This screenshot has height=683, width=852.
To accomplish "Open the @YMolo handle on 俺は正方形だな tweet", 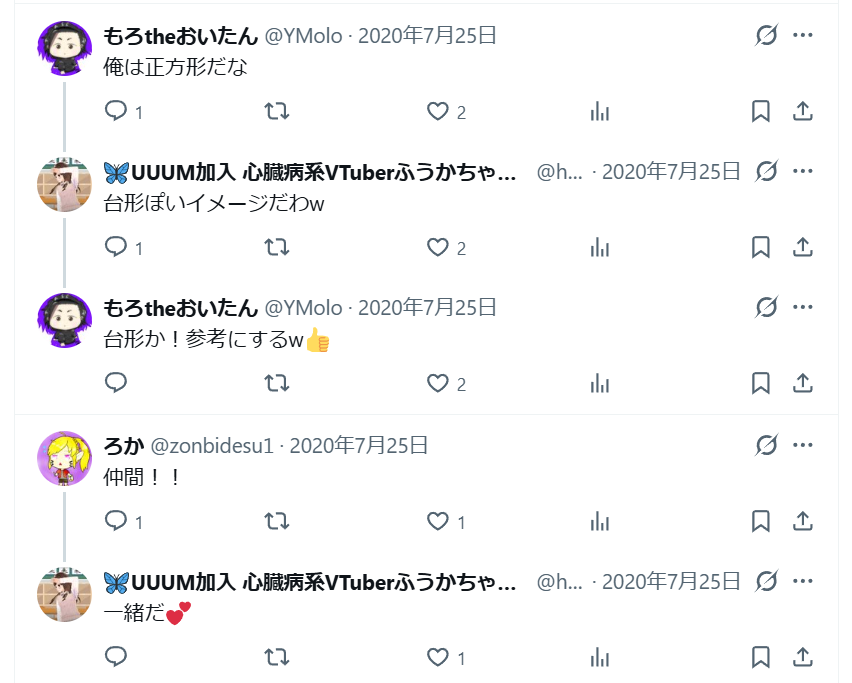I will point(303,36).
